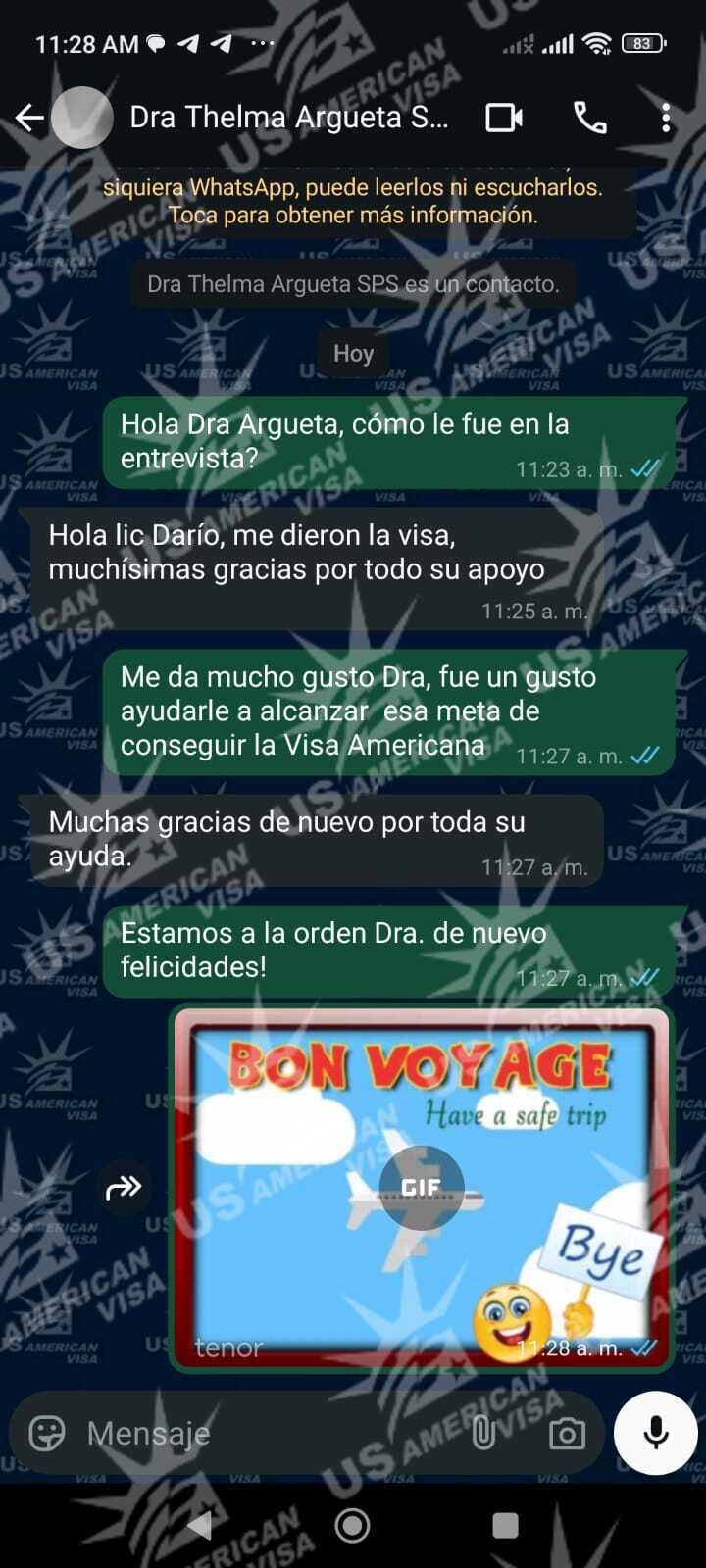Attach a file with the paperclip

[x=483, y=1433]
